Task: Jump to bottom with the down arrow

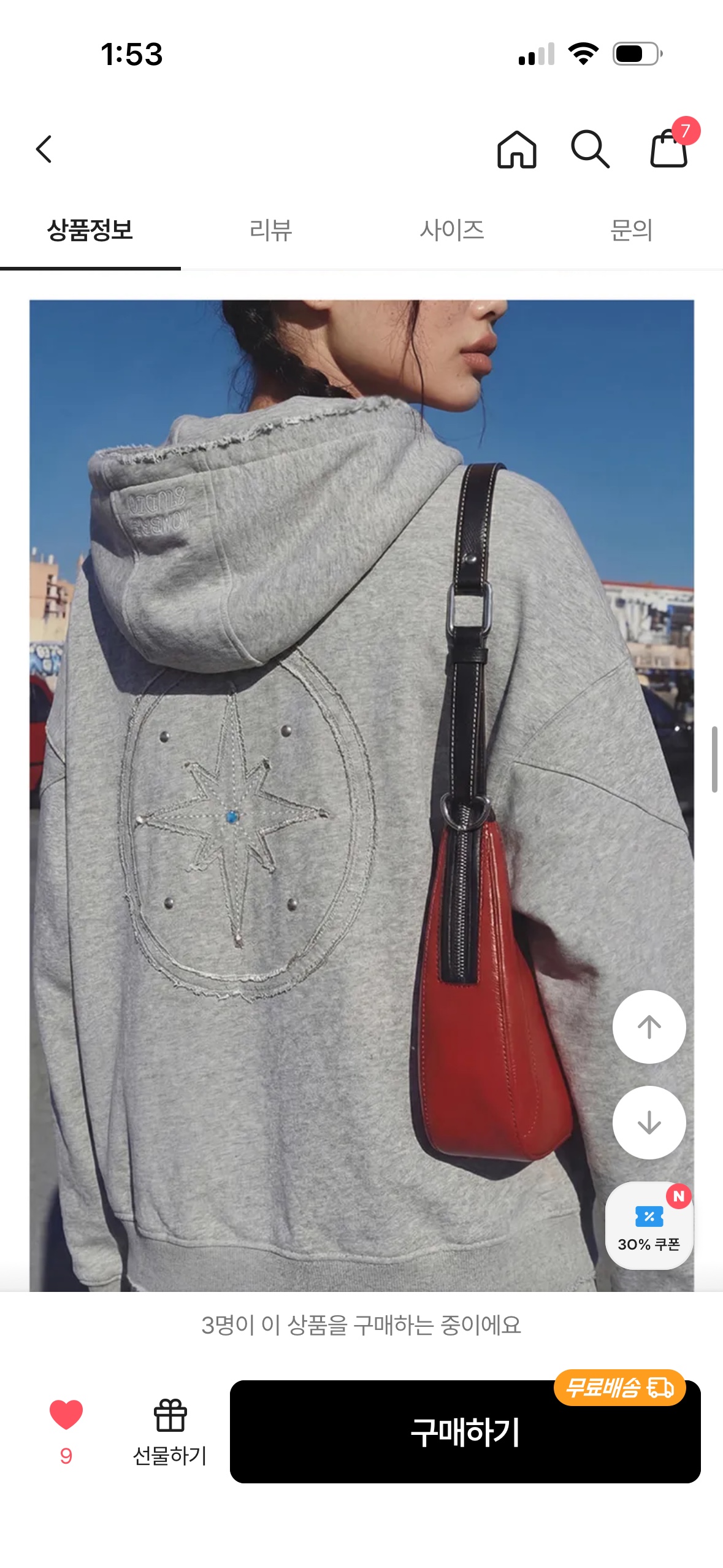Action: point(649,1122)
